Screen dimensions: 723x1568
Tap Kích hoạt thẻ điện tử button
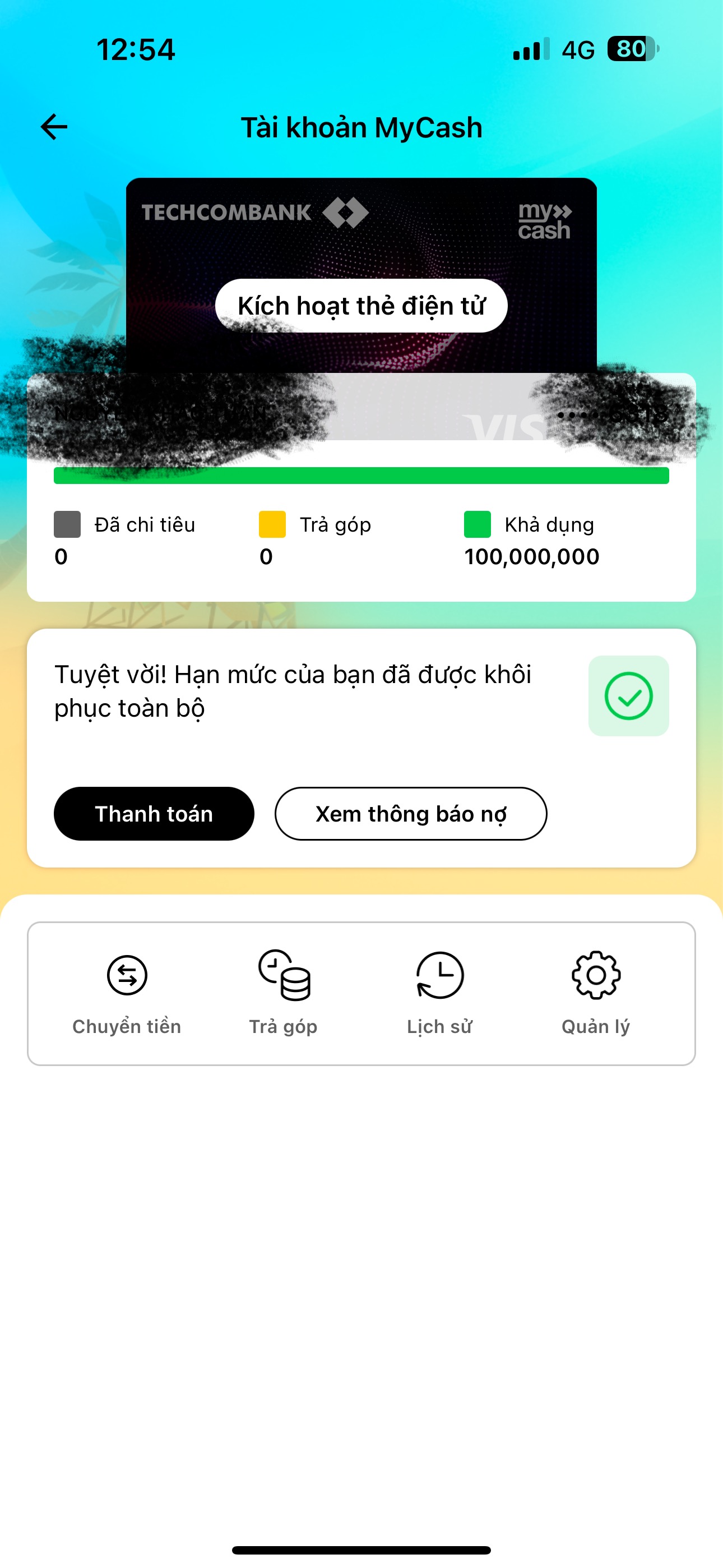click(361, 306)
